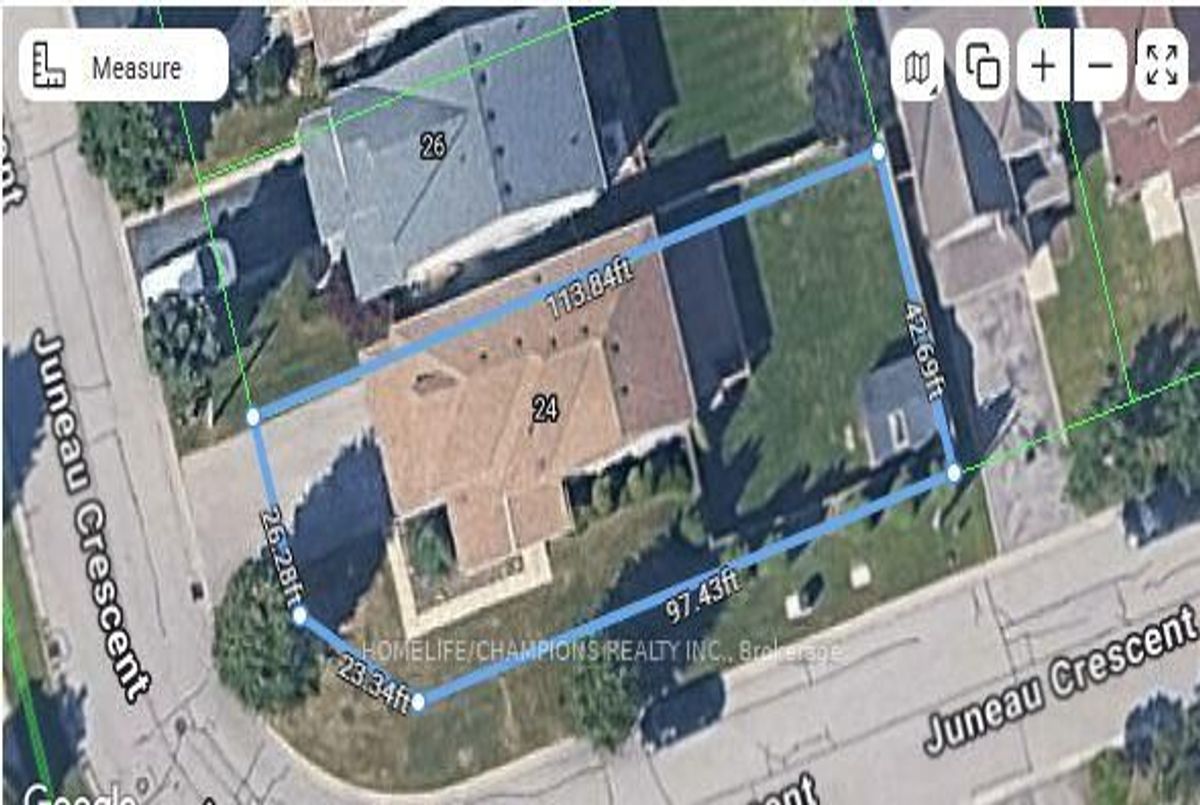This screenshot has width=1200, height=805.
Task: Tap the copy icon
Action: tap(982, 66)
